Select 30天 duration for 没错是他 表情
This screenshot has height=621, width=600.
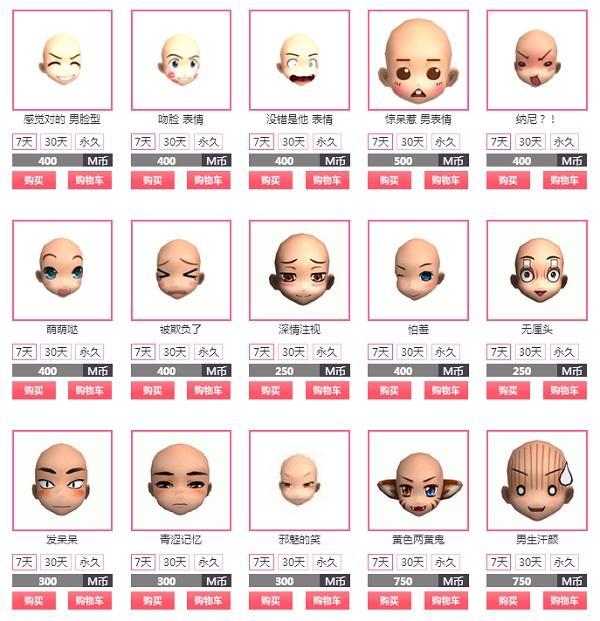pos(293,142)
